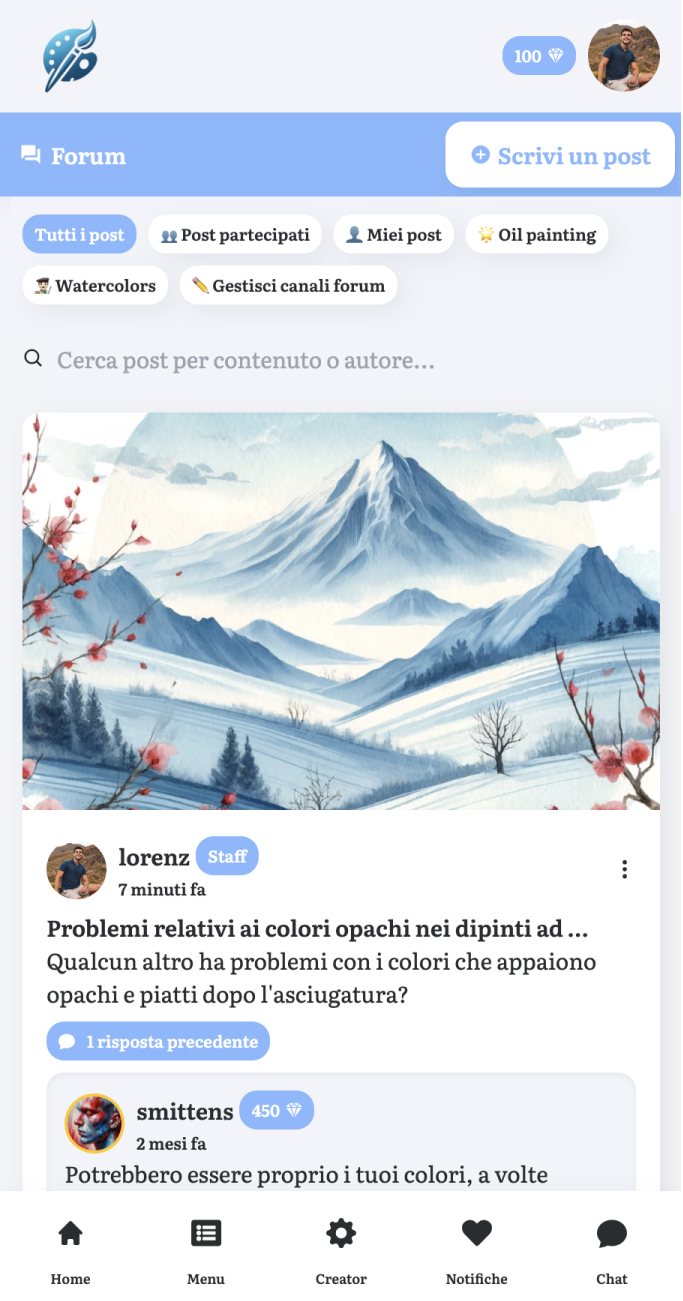Open the Chat tab

(x=611, y=1248)
